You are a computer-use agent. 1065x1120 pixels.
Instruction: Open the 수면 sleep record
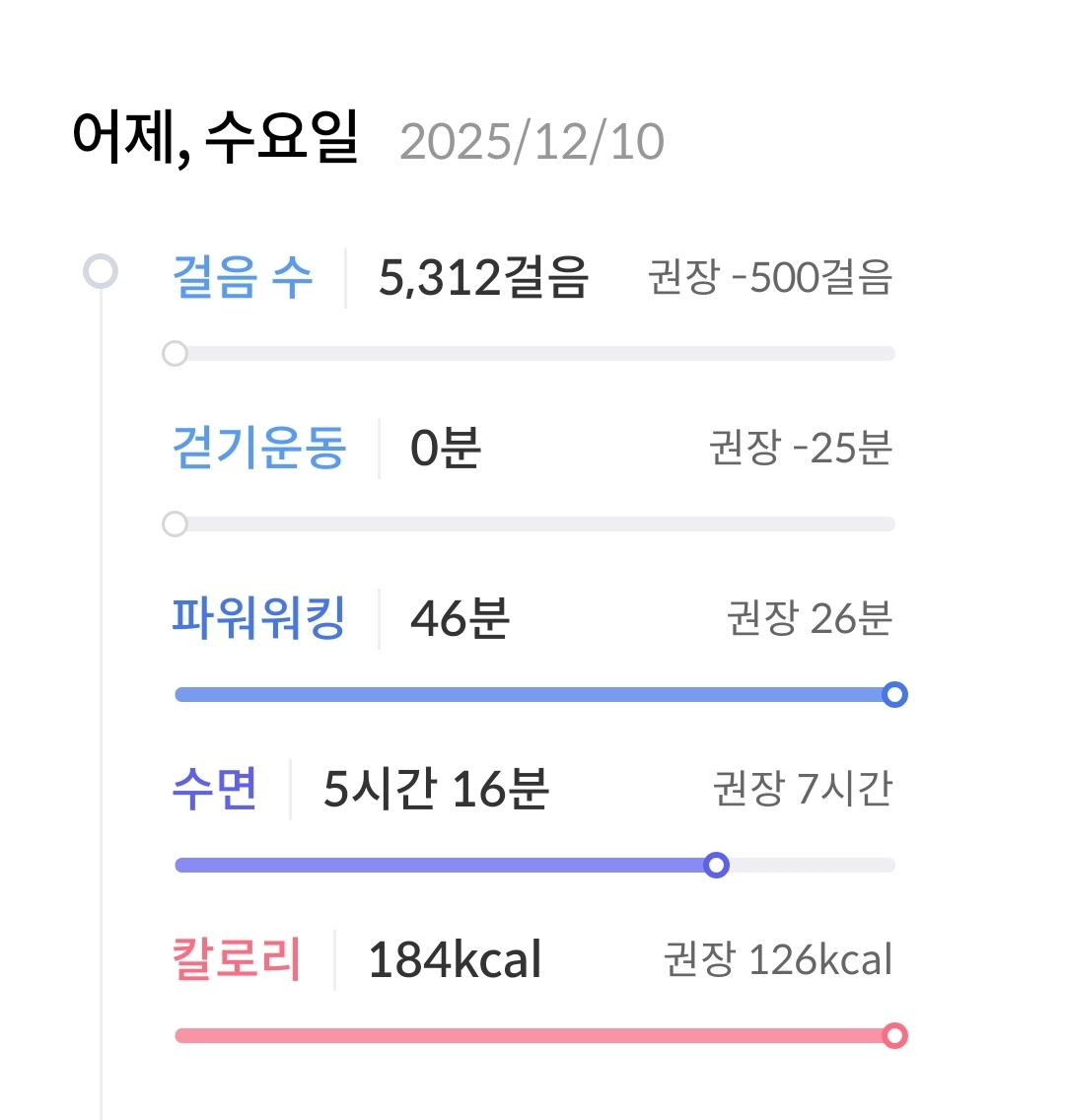click(x=215, y=790)
